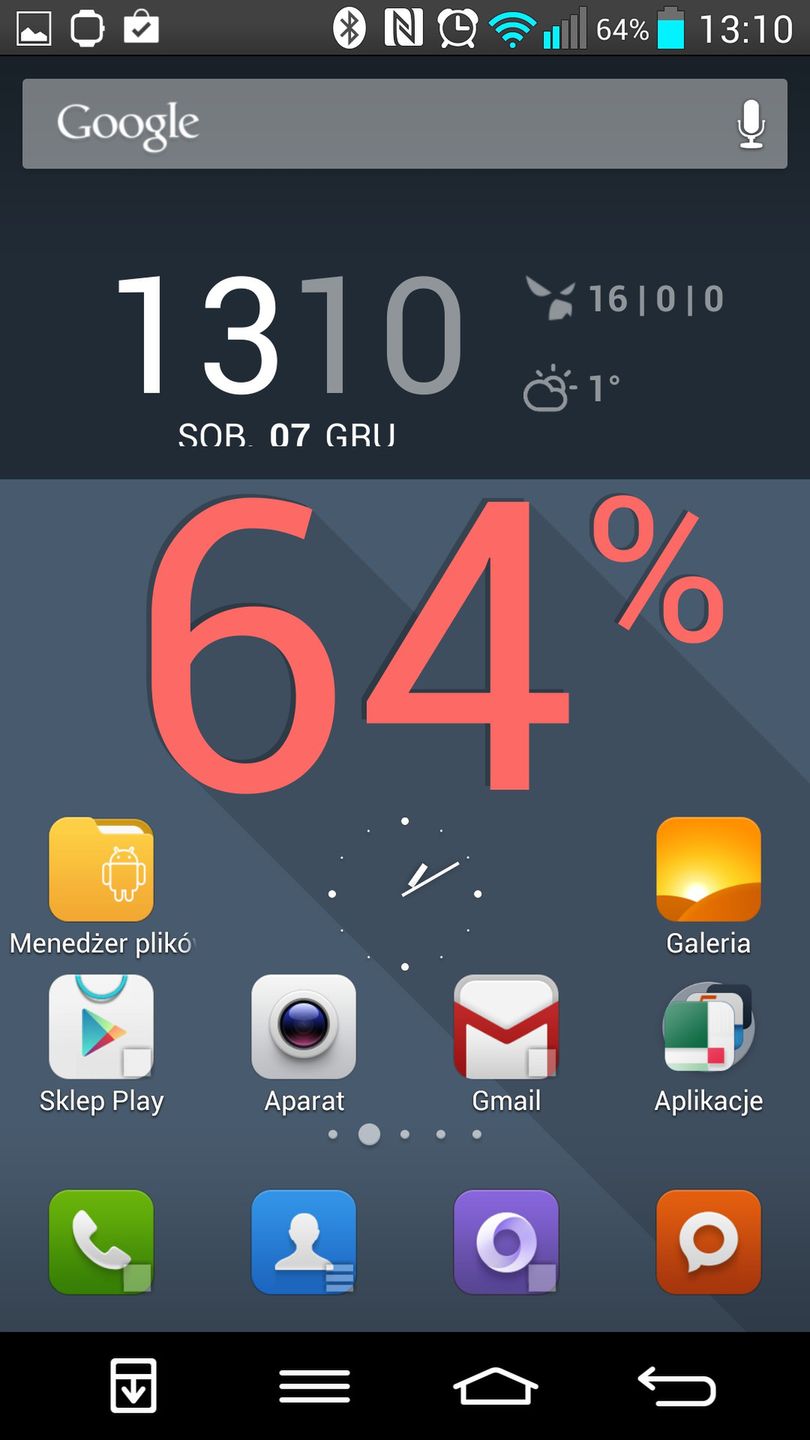Open the menu button in navigation bar
The image size is (810, 1440).
click(x=314, y=1386)
